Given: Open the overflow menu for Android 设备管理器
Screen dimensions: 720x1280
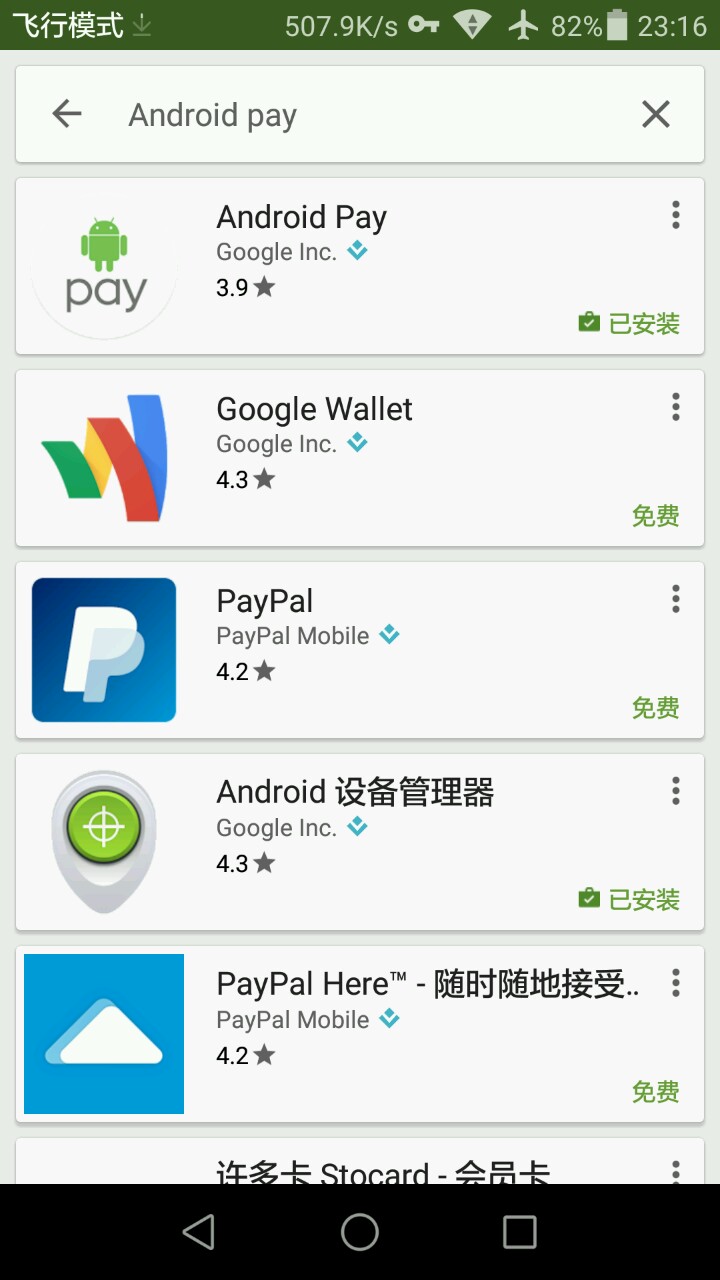Looking at the screenshot, I should point(676,791).
